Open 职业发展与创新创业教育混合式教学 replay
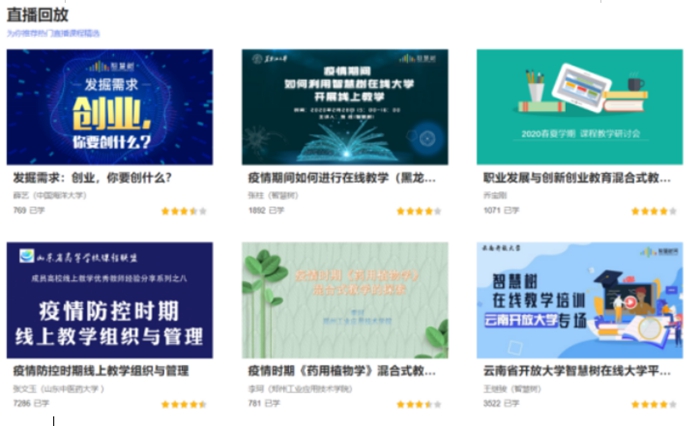Image resolution: width=700 pixels, height=426 pixels. tap(579, 107)
